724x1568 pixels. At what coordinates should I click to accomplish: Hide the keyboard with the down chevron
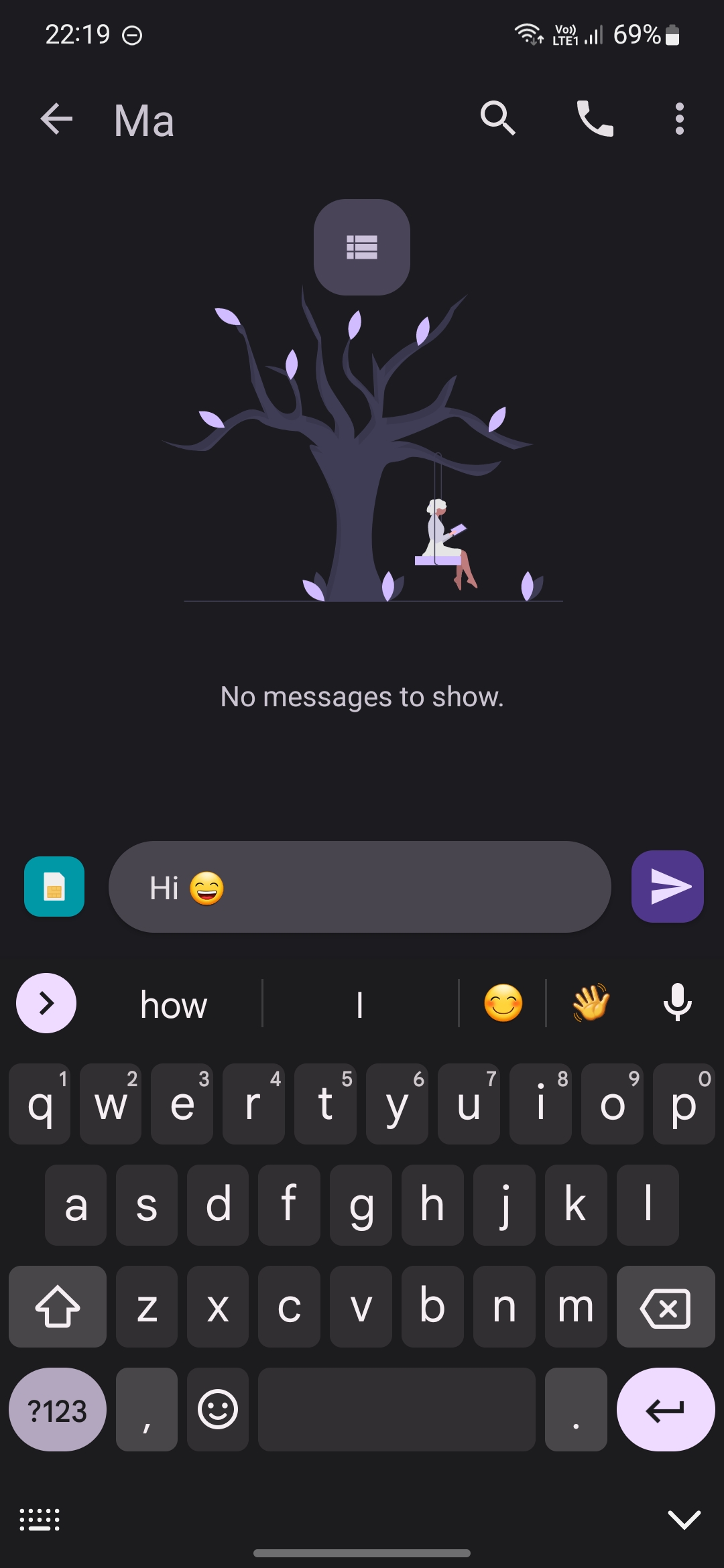coord(684,1520)
